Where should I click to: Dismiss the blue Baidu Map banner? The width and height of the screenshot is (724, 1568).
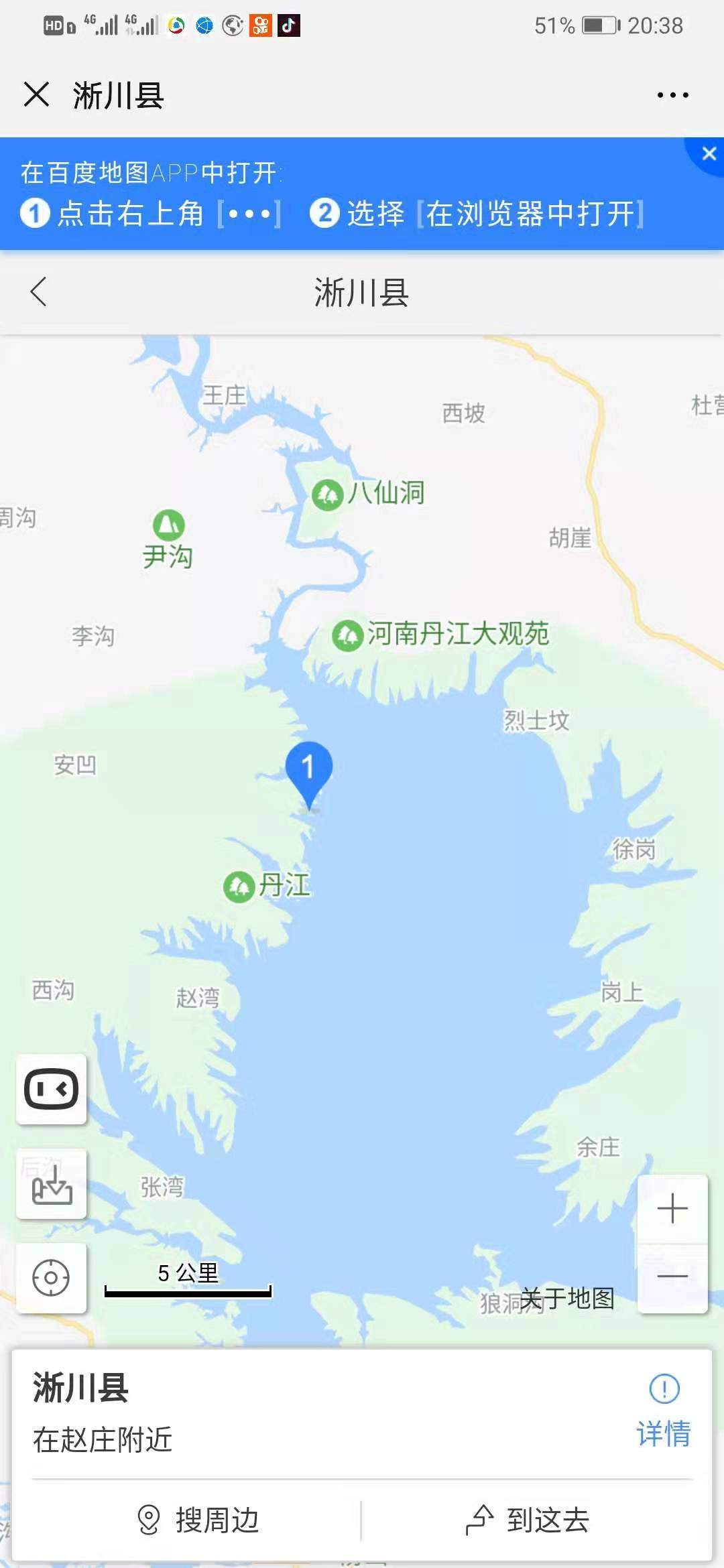click(709, 153)
